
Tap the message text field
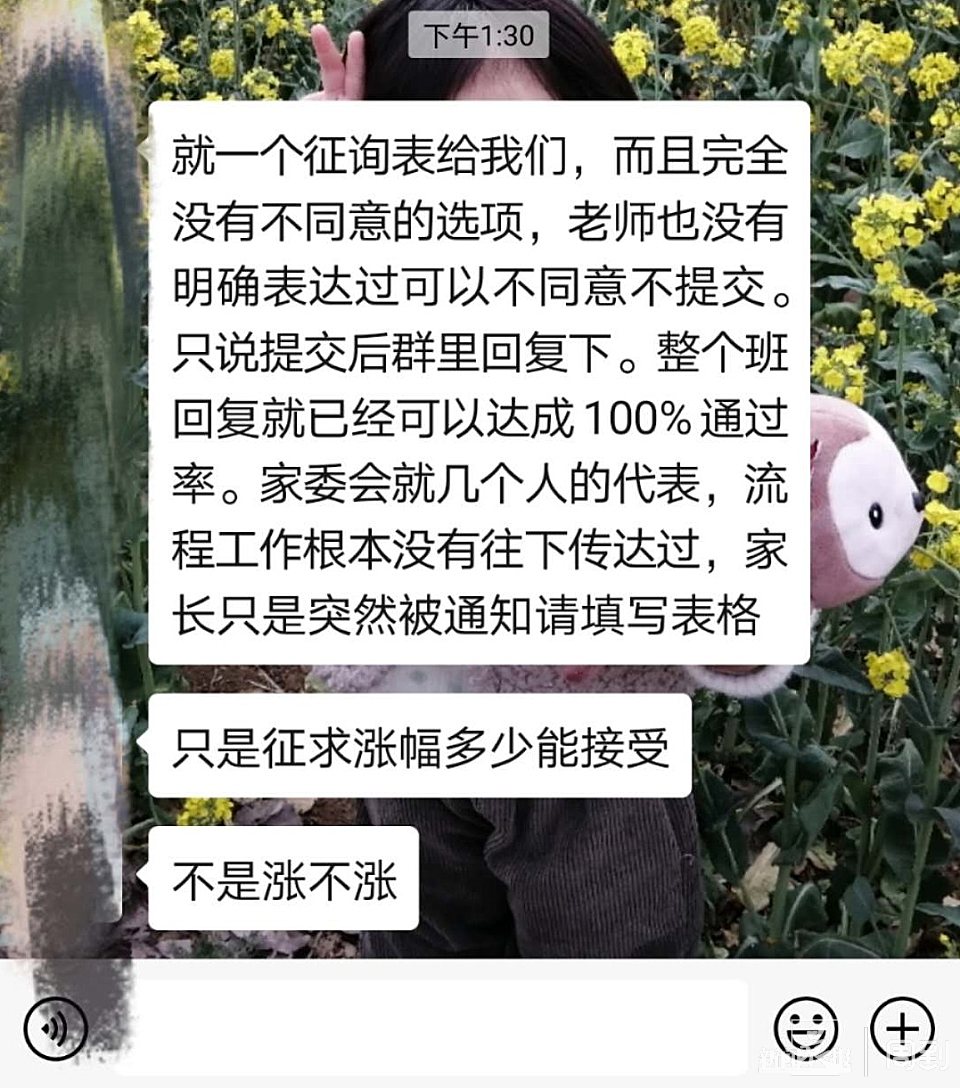point(430,1028)
